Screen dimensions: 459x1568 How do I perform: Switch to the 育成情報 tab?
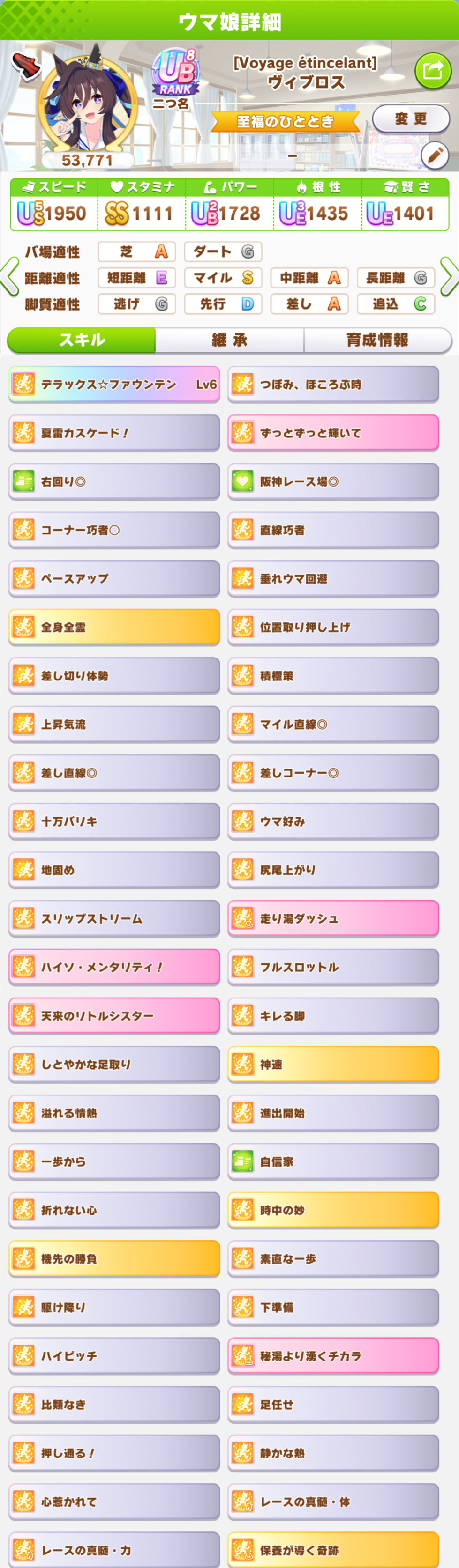[x=376, y=340]
